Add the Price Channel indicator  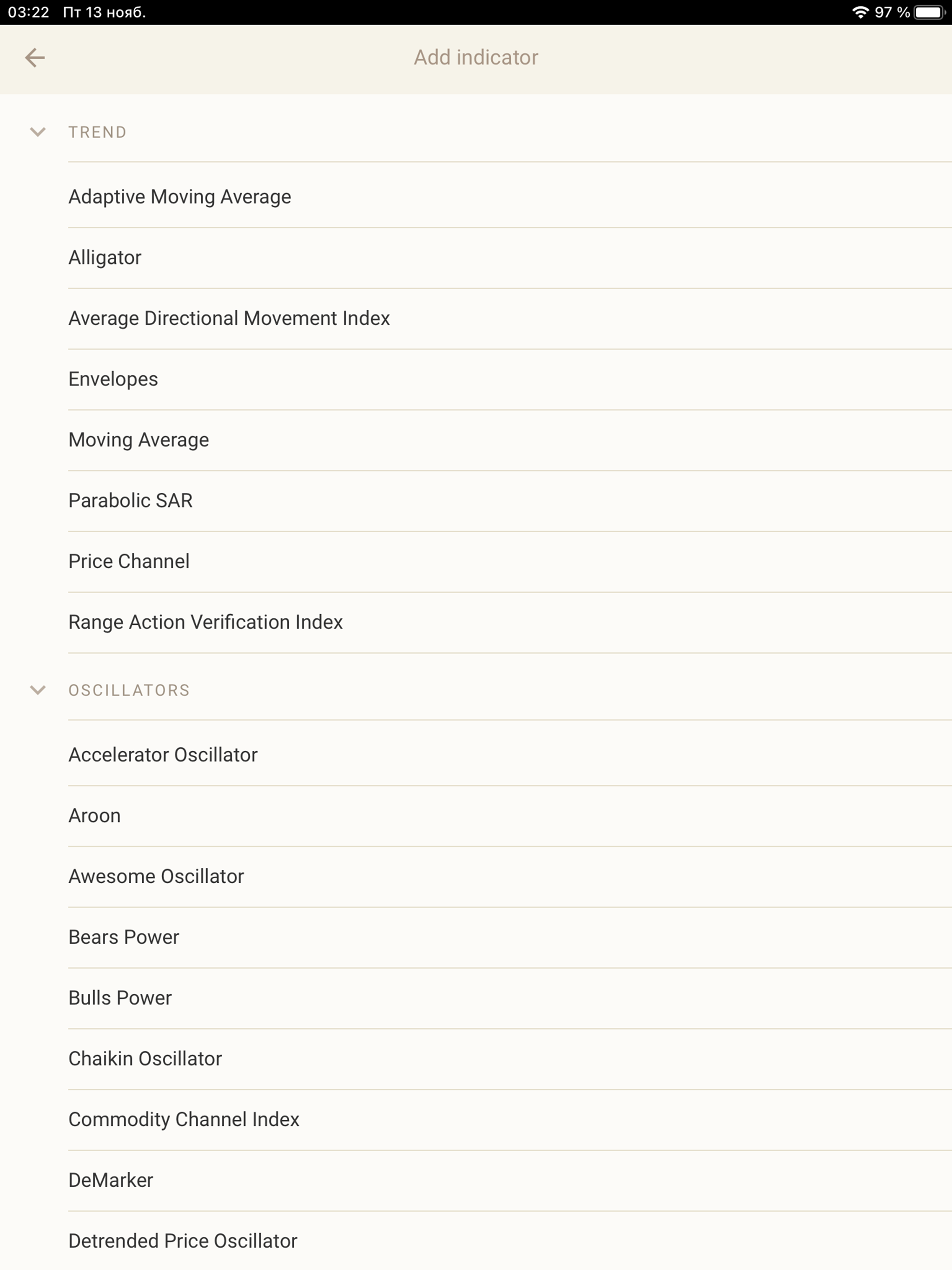(129, 561)
